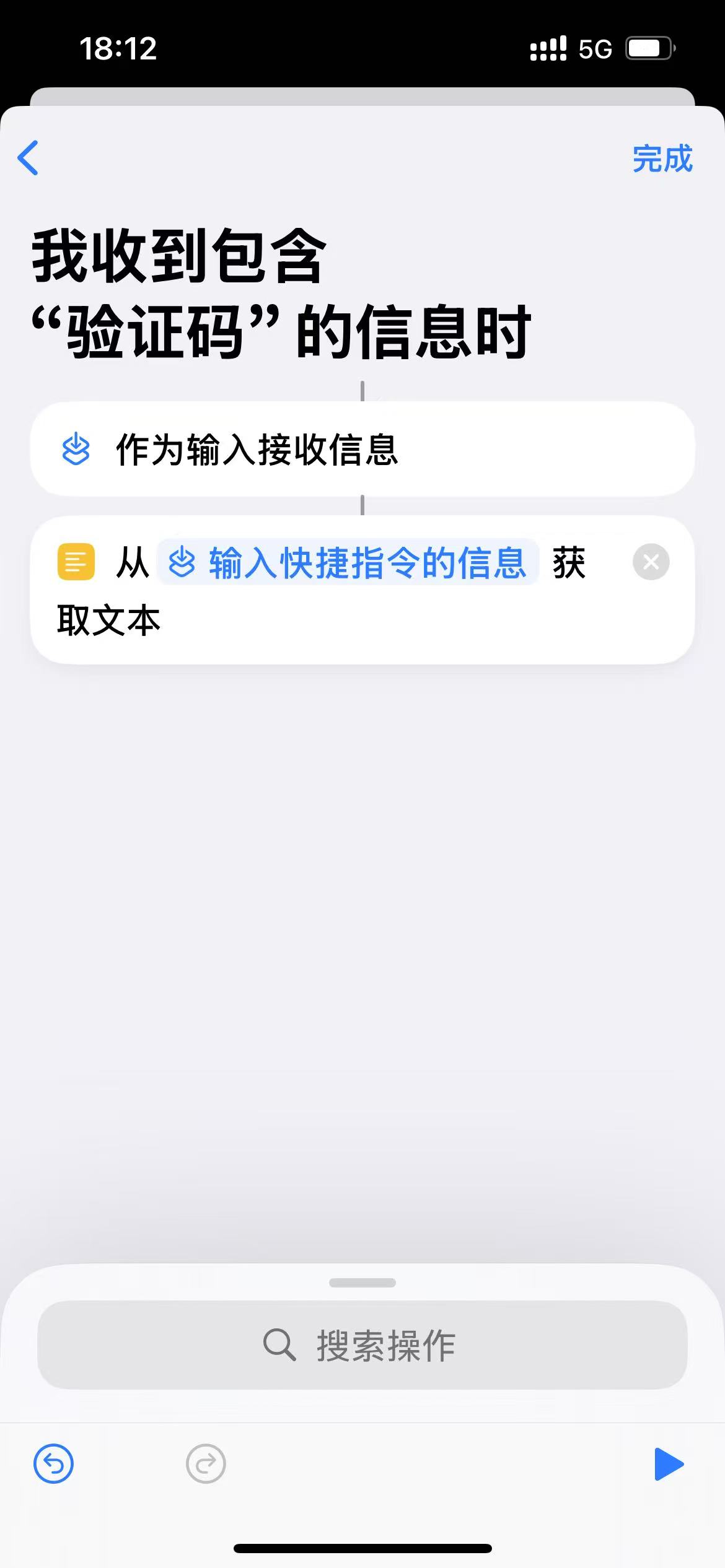Open the 搜索操作 search field
The height and width of the screenshot is (1568, 725).
362,1345
